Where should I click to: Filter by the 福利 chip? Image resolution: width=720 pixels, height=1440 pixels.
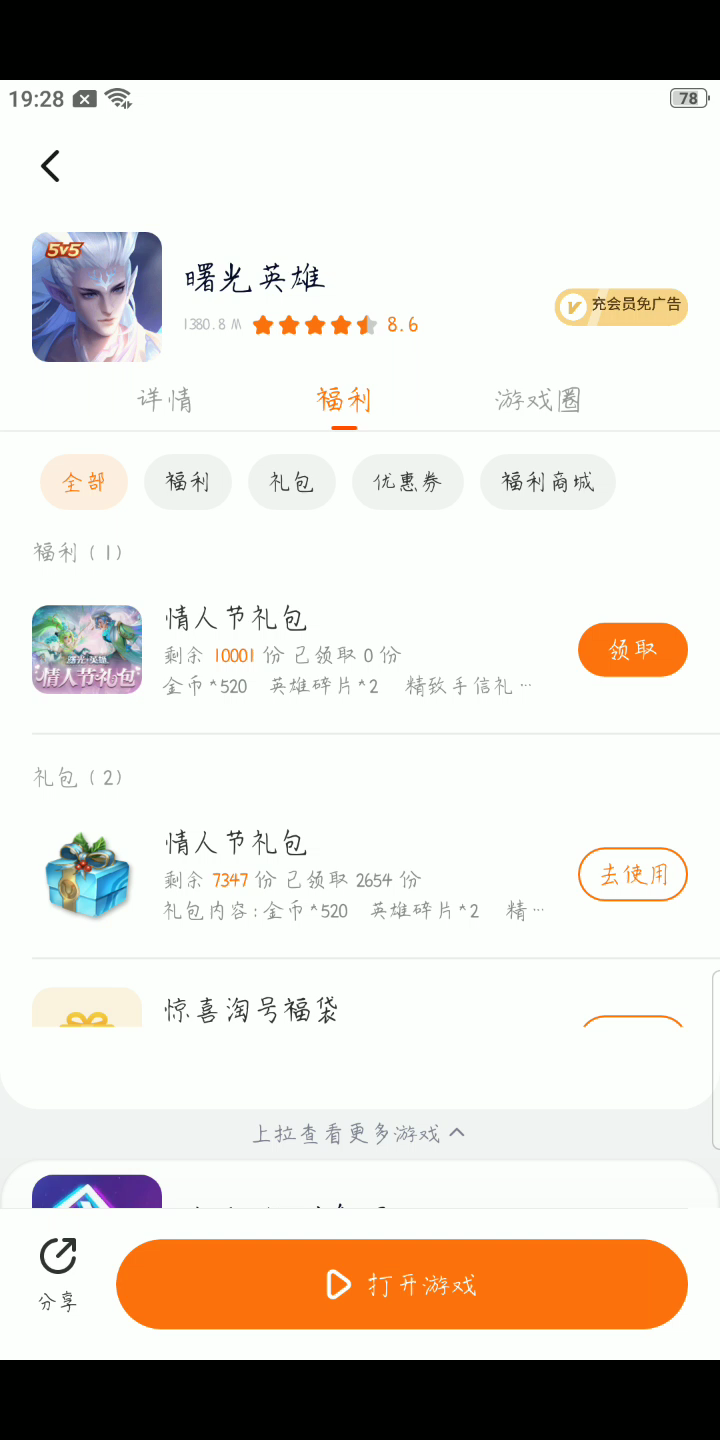tap(188, 482)
